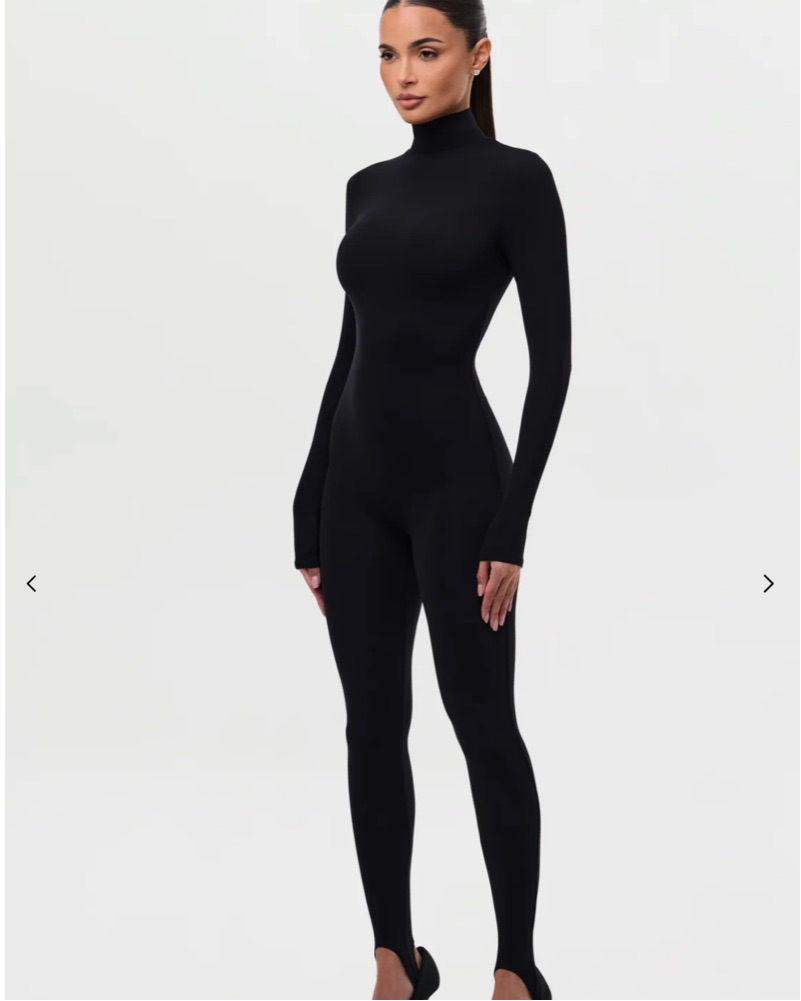This screenshot has height=1001, width=801.
Task: Go to the previous product image
Action: tap(31, 583)
